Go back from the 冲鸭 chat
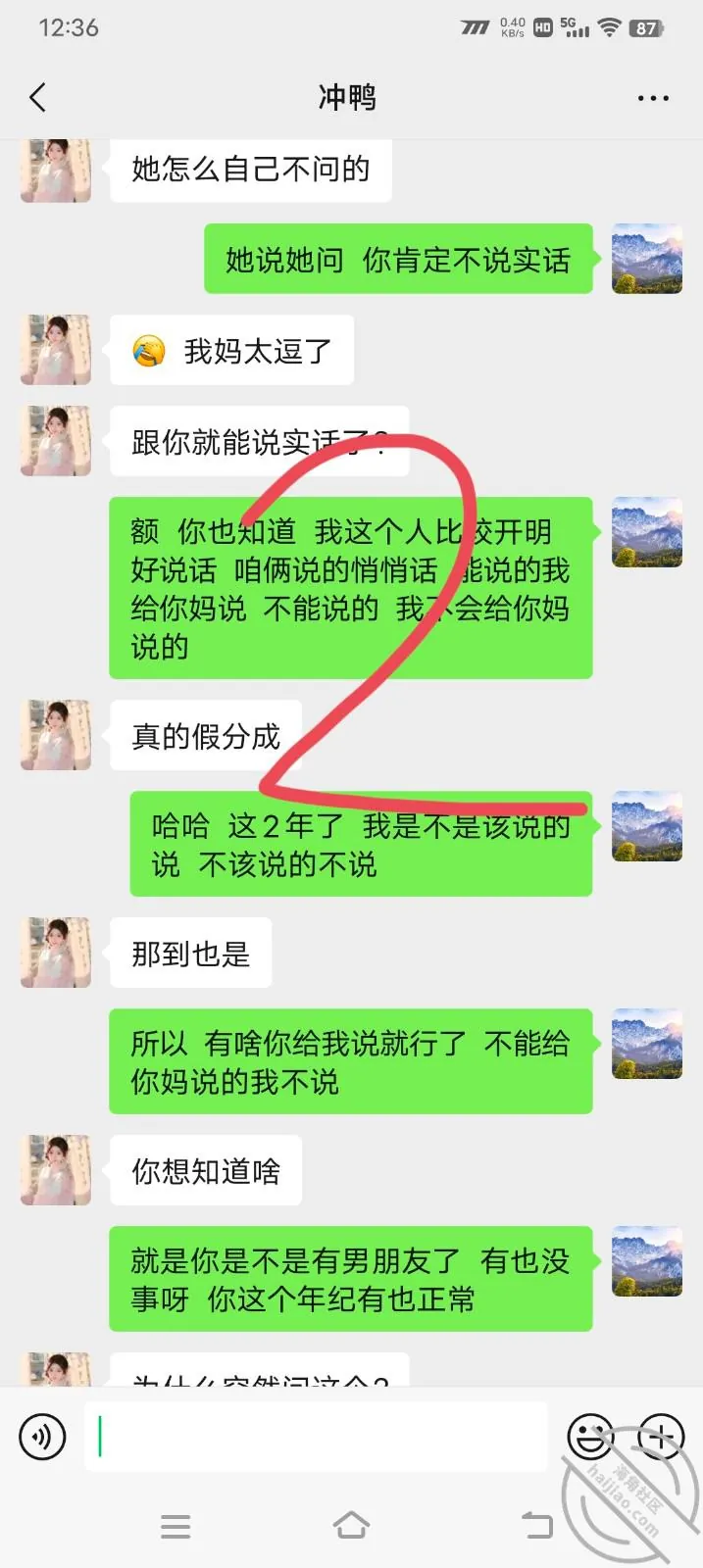Screen dimensions: 703x1568 click(38, 97)
